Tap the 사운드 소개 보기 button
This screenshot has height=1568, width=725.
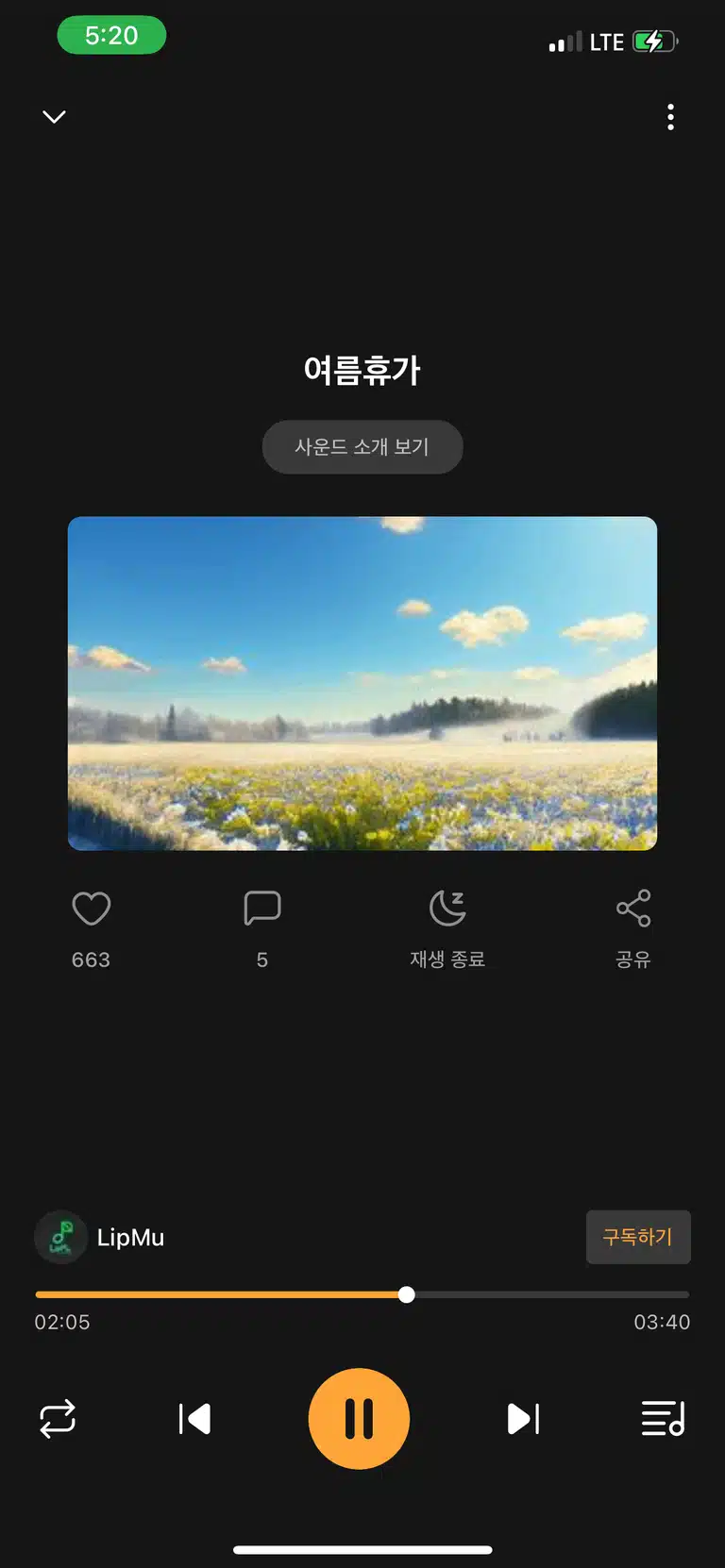click(x=362, y=447)
